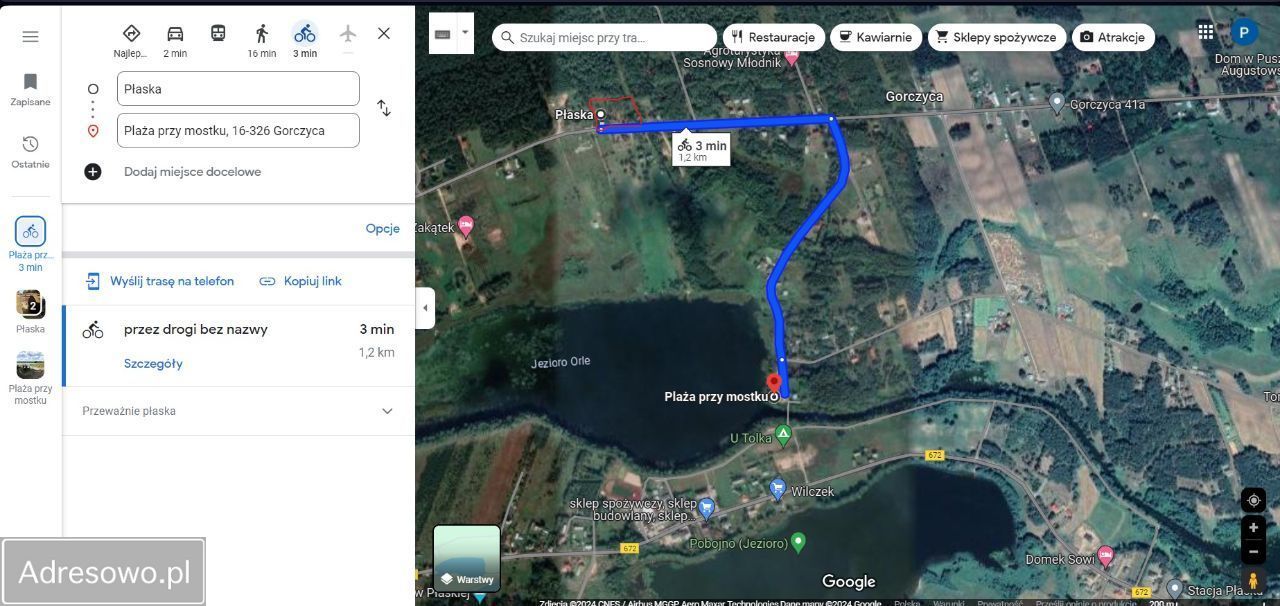The image size is (1280, 606).
Task: Tap the Restauracje filter chip
Action: [x=773, y=37]
